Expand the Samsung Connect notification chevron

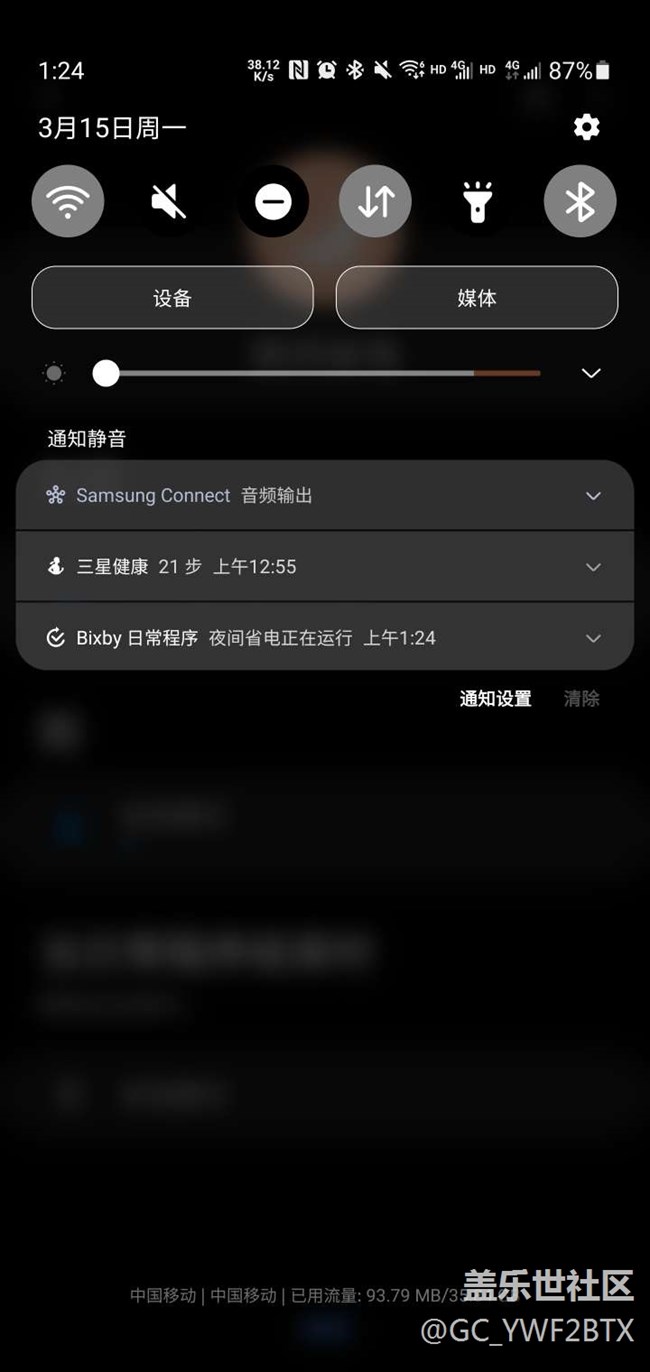(593, 496)
